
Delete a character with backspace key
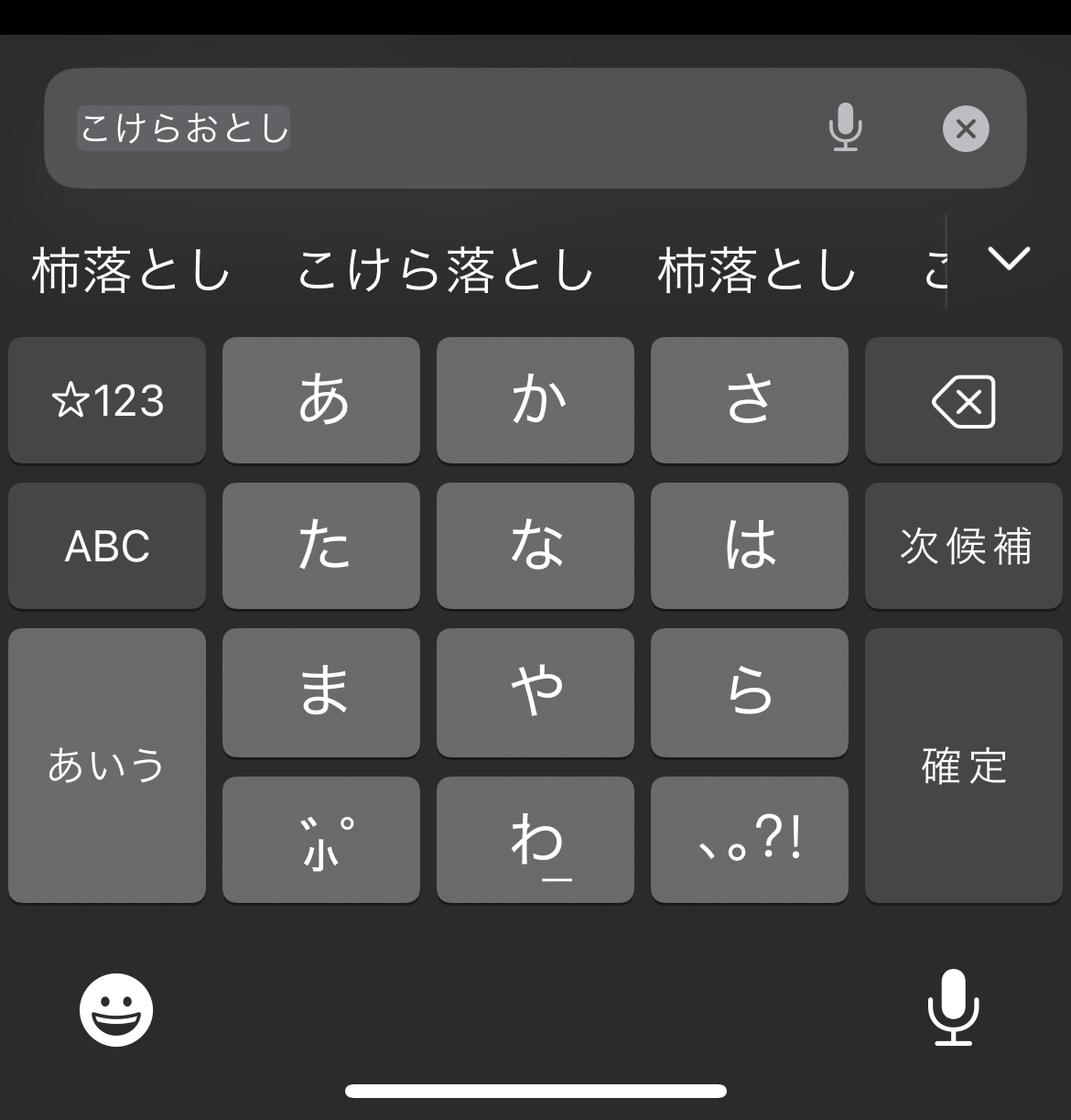click(963, 400)
